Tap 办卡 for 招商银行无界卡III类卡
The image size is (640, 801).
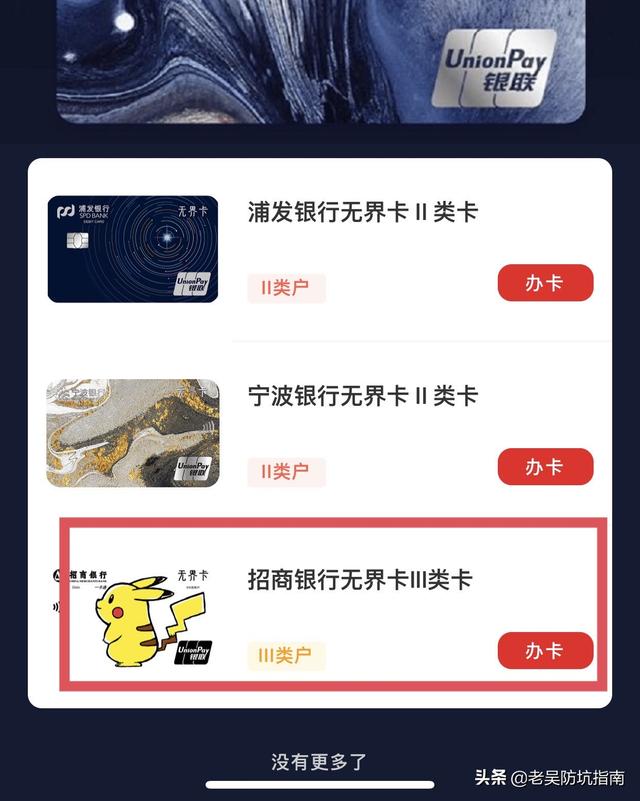[x=545, y=651]
